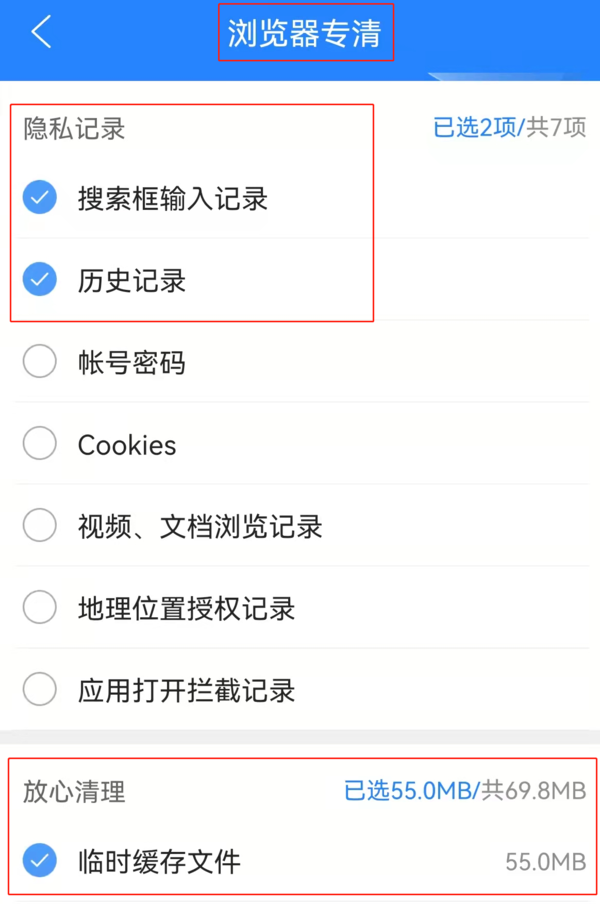The image size is (600, 904).
Task: Select 帐号密码 for cleaning
Action: [x=40, y=362]
